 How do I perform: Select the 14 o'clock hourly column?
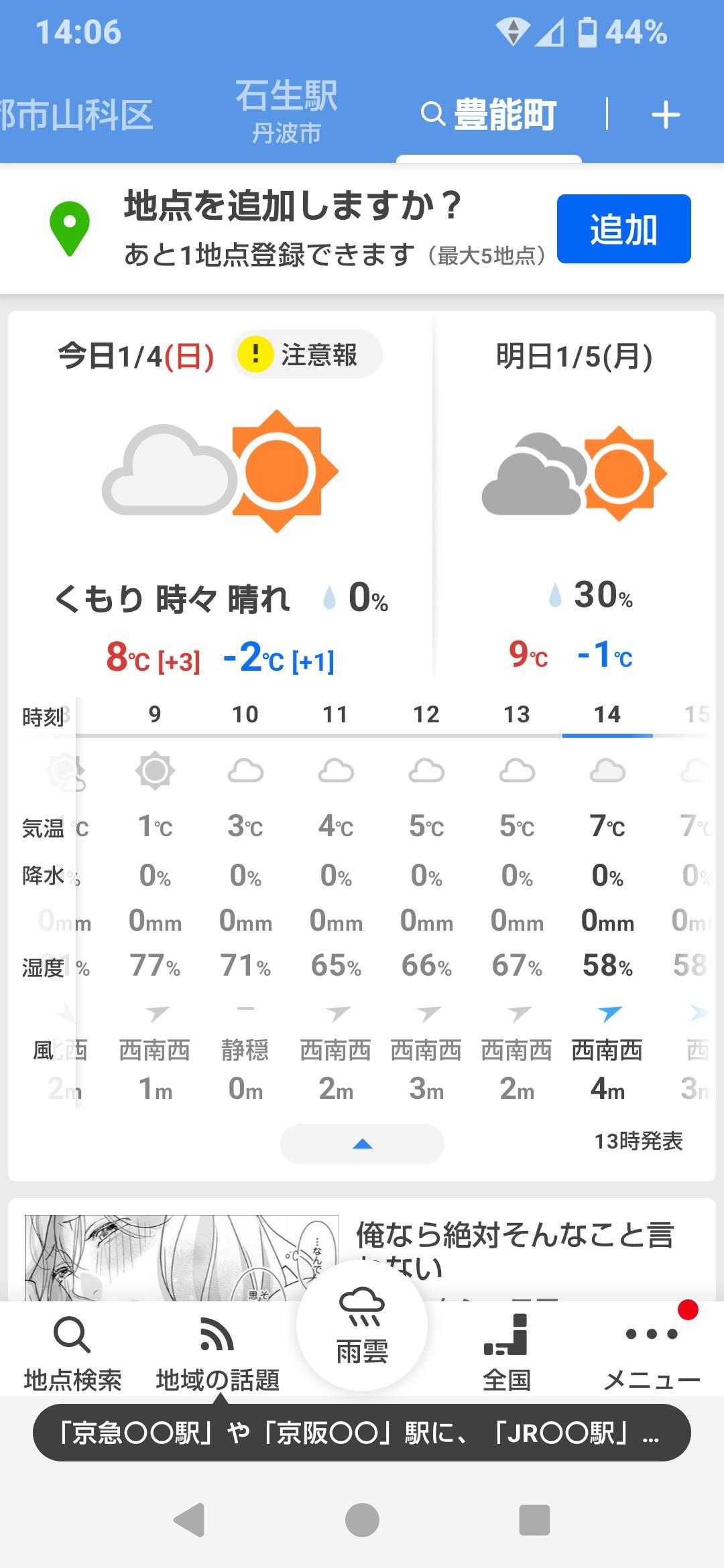click(x=607, y=898)
